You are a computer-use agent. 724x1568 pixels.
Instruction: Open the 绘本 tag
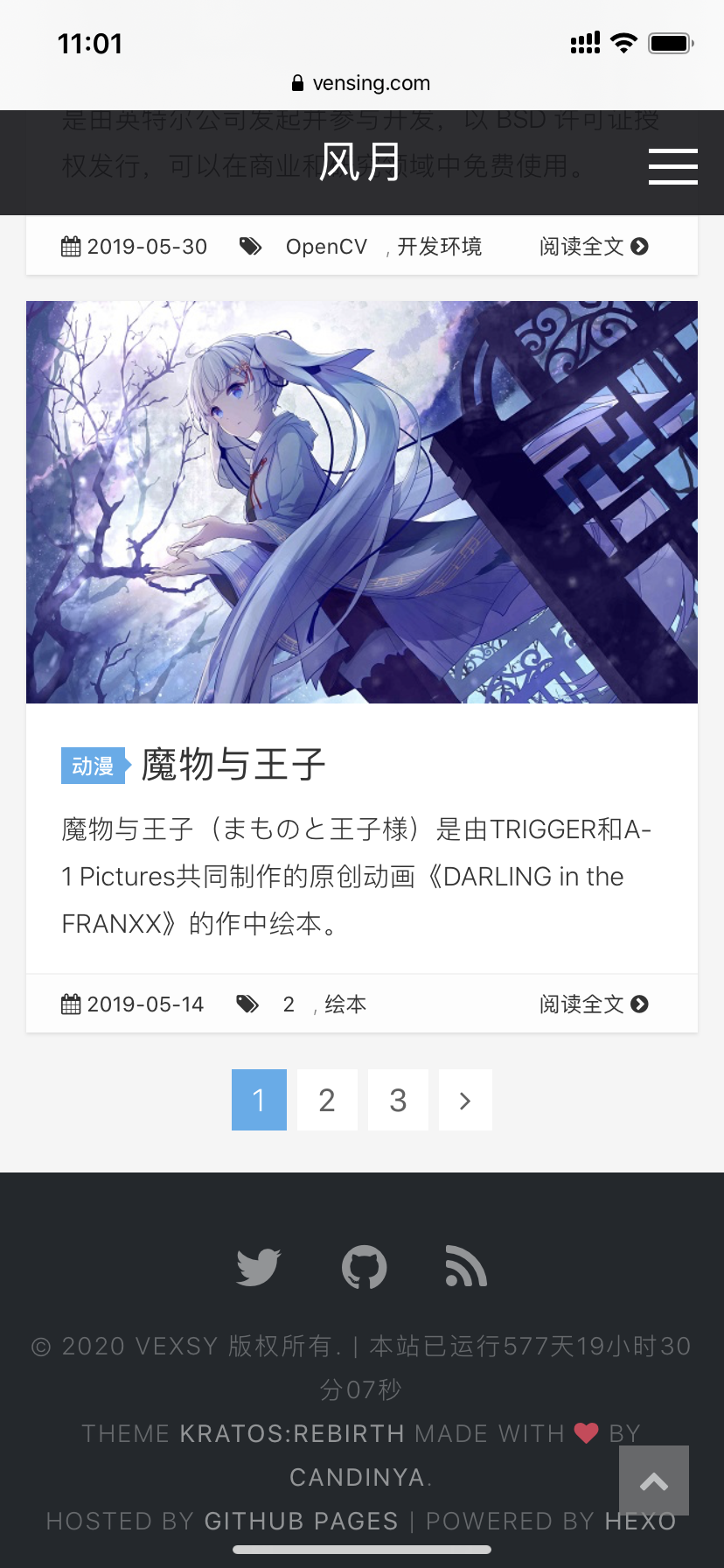pyautogui.click(x=345, y=1004)
